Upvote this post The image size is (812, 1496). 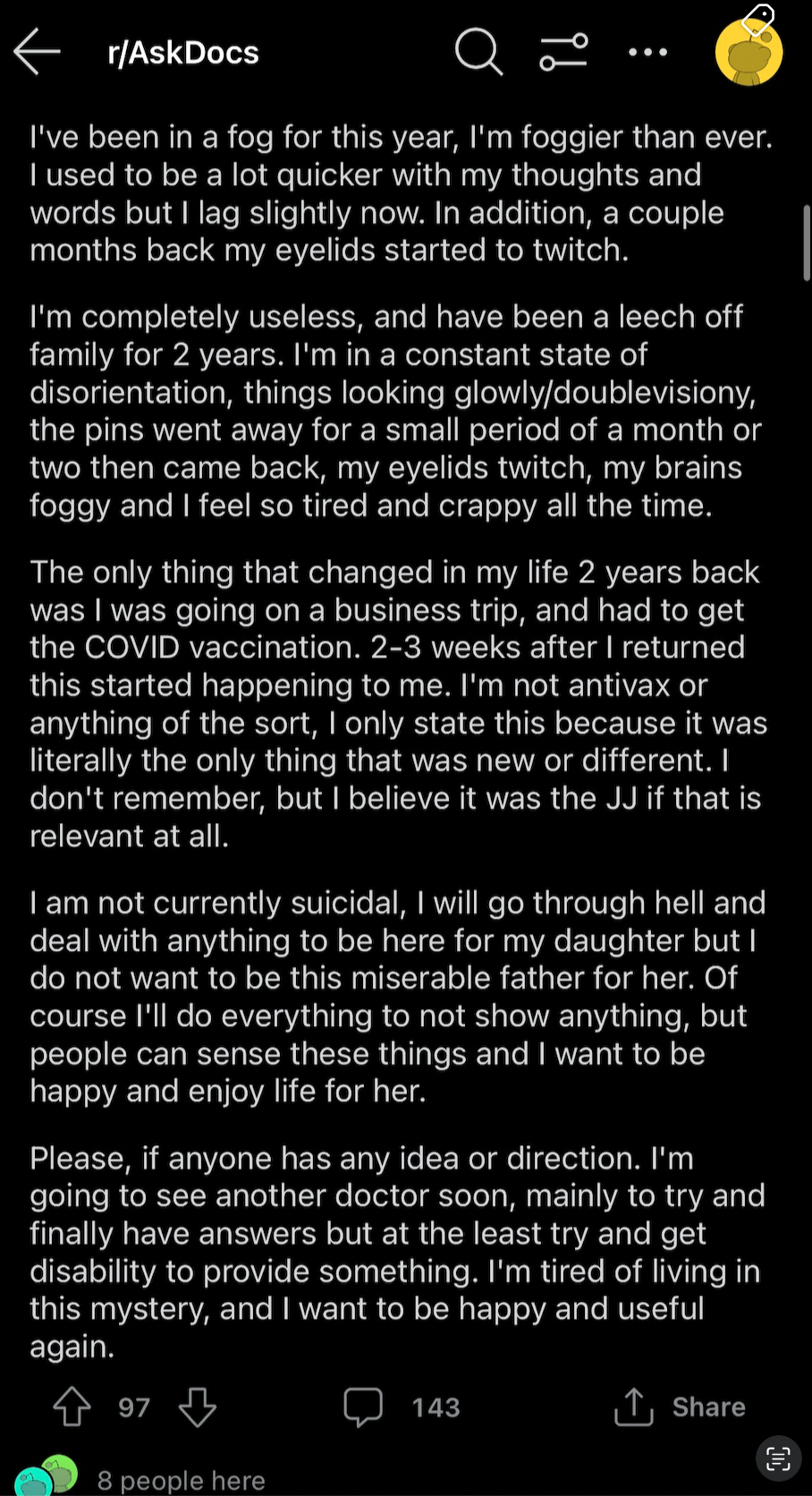(x=72, y=1407)
